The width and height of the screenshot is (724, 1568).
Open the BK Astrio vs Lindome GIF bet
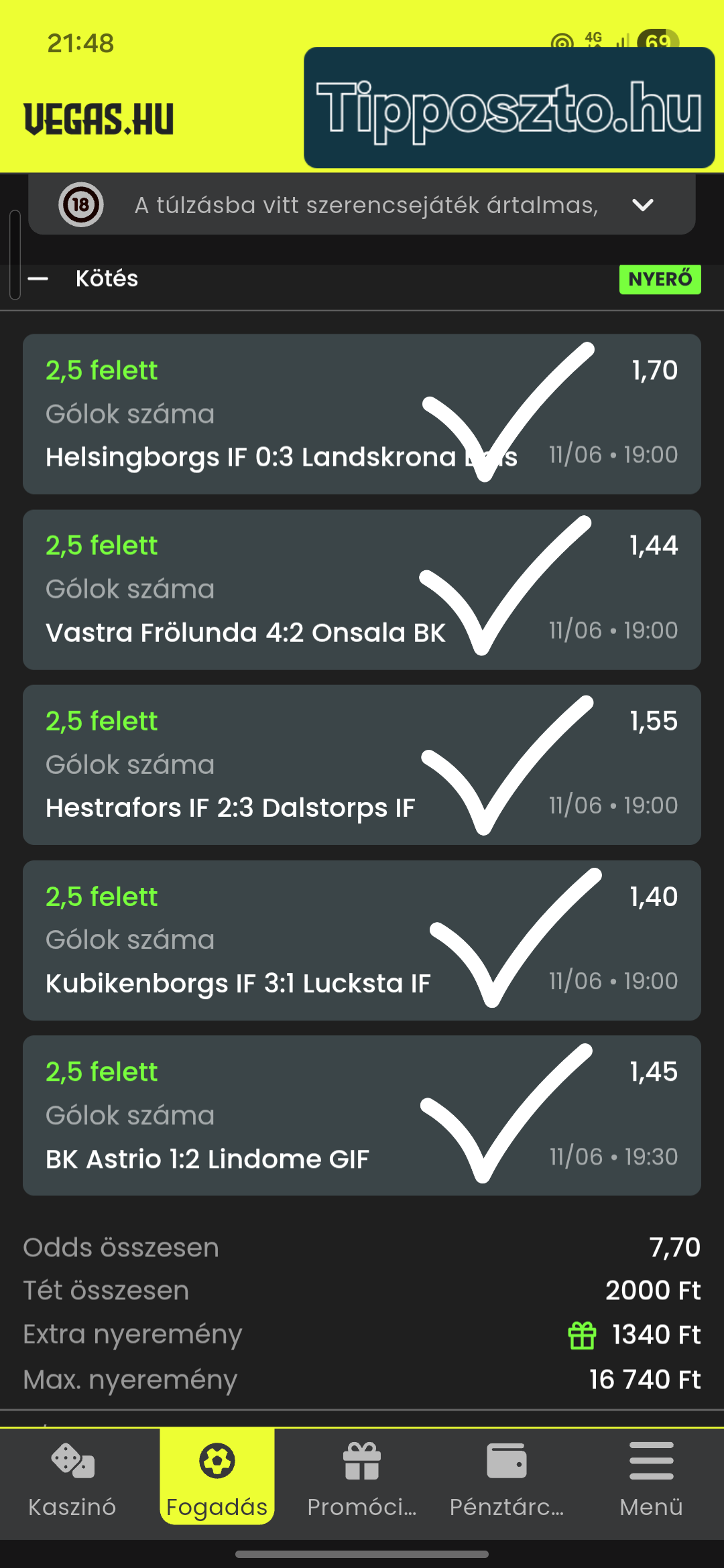point(362,1116)
